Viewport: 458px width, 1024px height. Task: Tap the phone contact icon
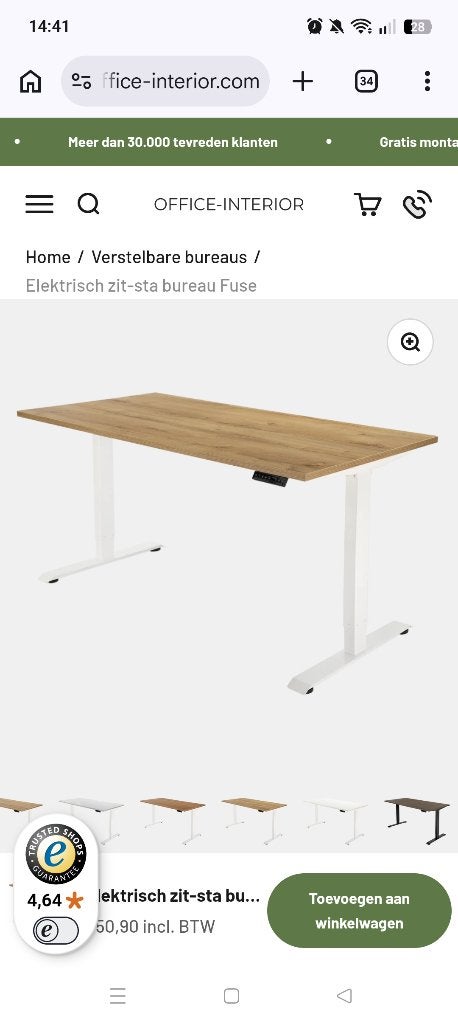(x=417, y=204)
